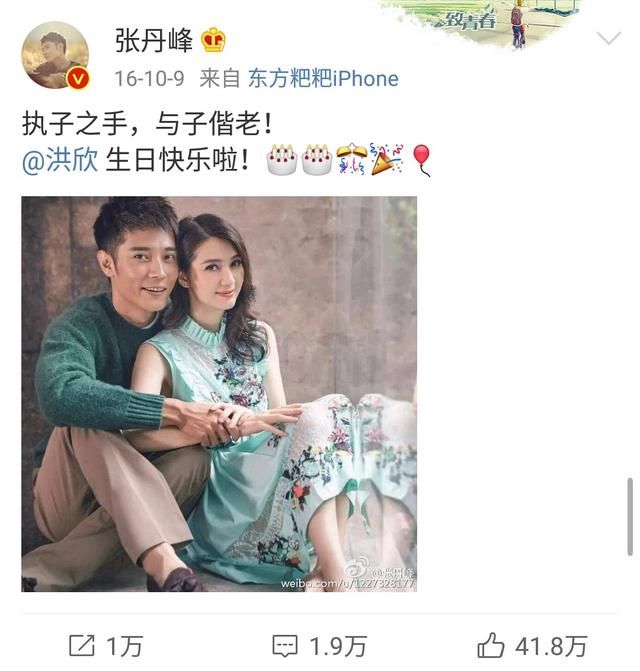View the couple photo full size

[x=219, y=393]
